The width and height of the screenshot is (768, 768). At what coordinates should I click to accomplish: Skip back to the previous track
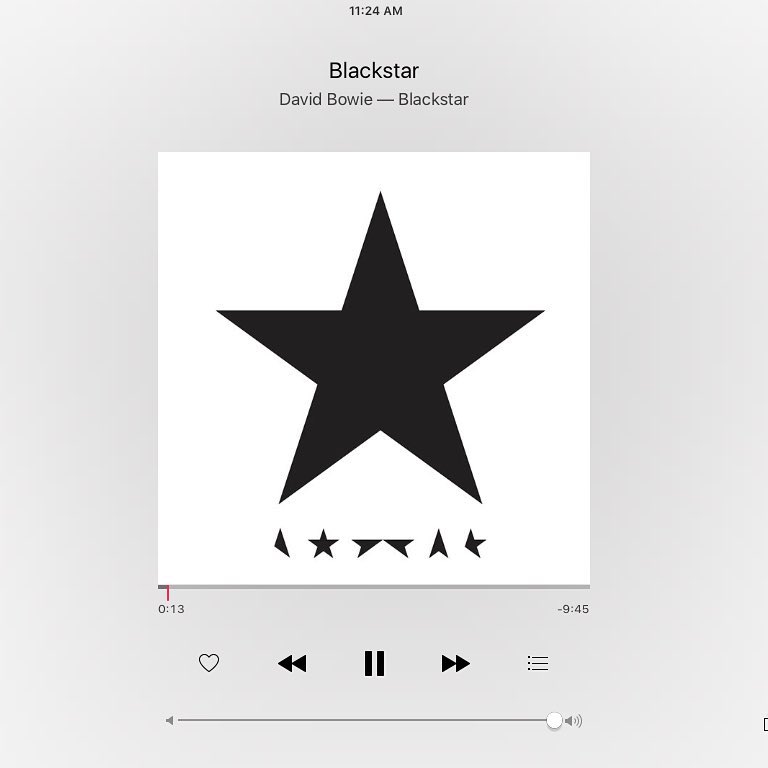[x=292, y=663]
